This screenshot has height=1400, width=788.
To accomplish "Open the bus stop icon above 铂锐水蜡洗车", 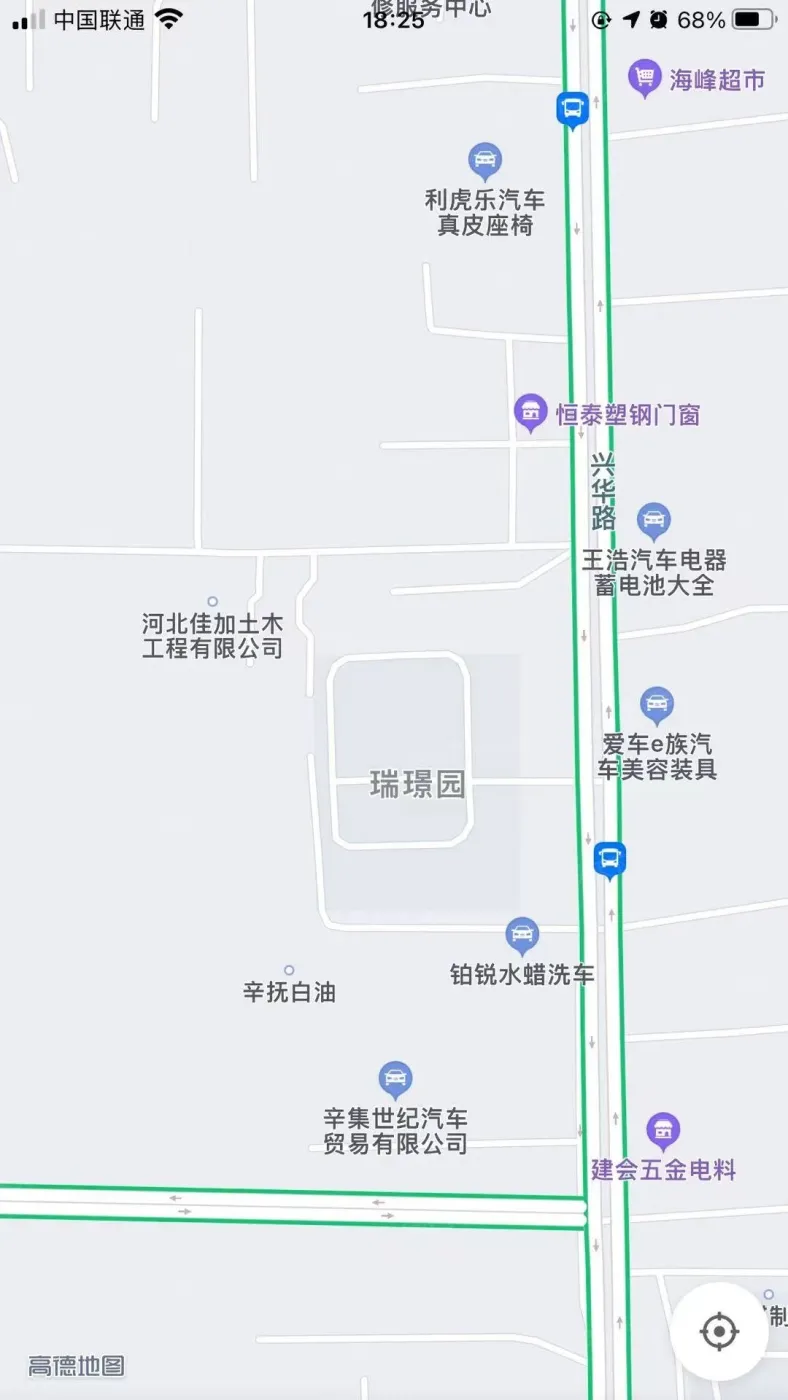I will point(609,859).
